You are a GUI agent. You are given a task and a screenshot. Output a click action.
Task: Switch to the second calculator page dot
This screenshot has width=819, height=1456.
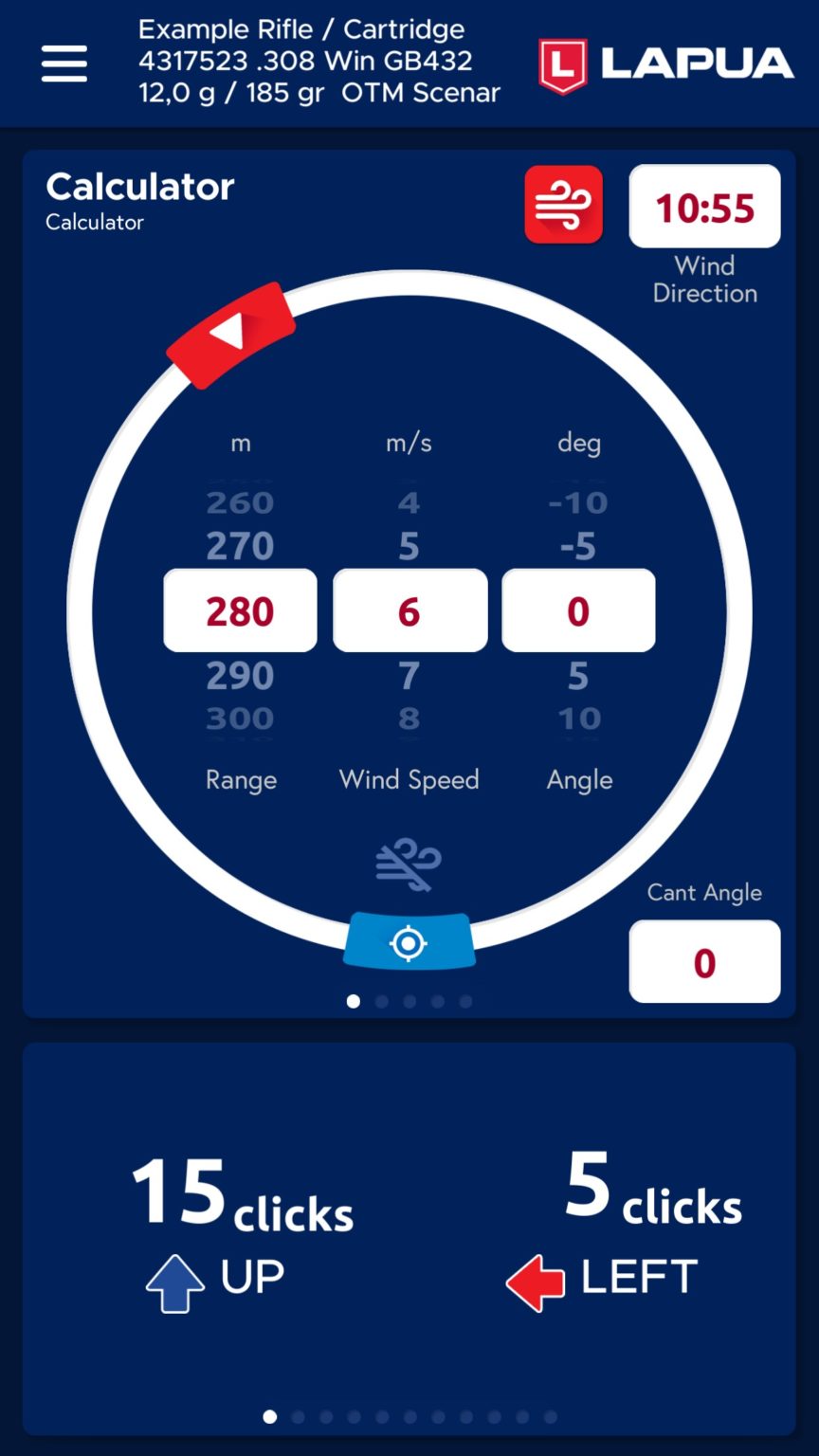[381, 1001]
